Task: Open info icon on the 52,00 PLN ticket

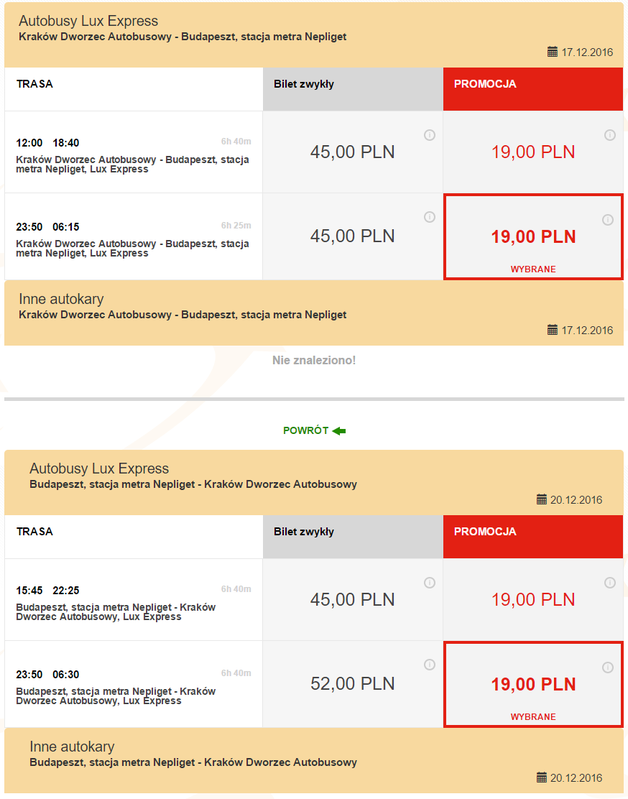Action: click(430, 665)
